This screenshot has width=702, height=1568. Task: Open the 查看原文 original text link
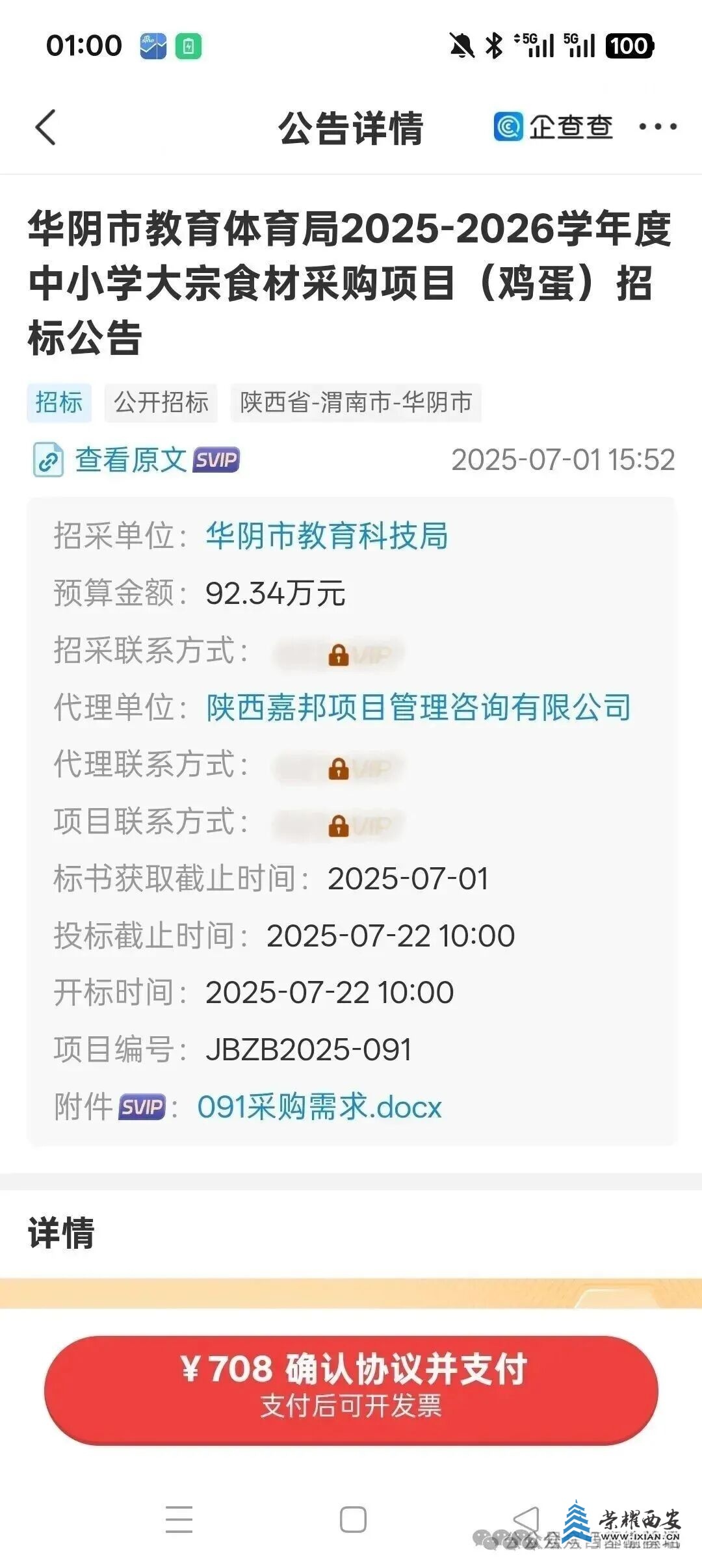pyautogui.click(x=131, y=460)
